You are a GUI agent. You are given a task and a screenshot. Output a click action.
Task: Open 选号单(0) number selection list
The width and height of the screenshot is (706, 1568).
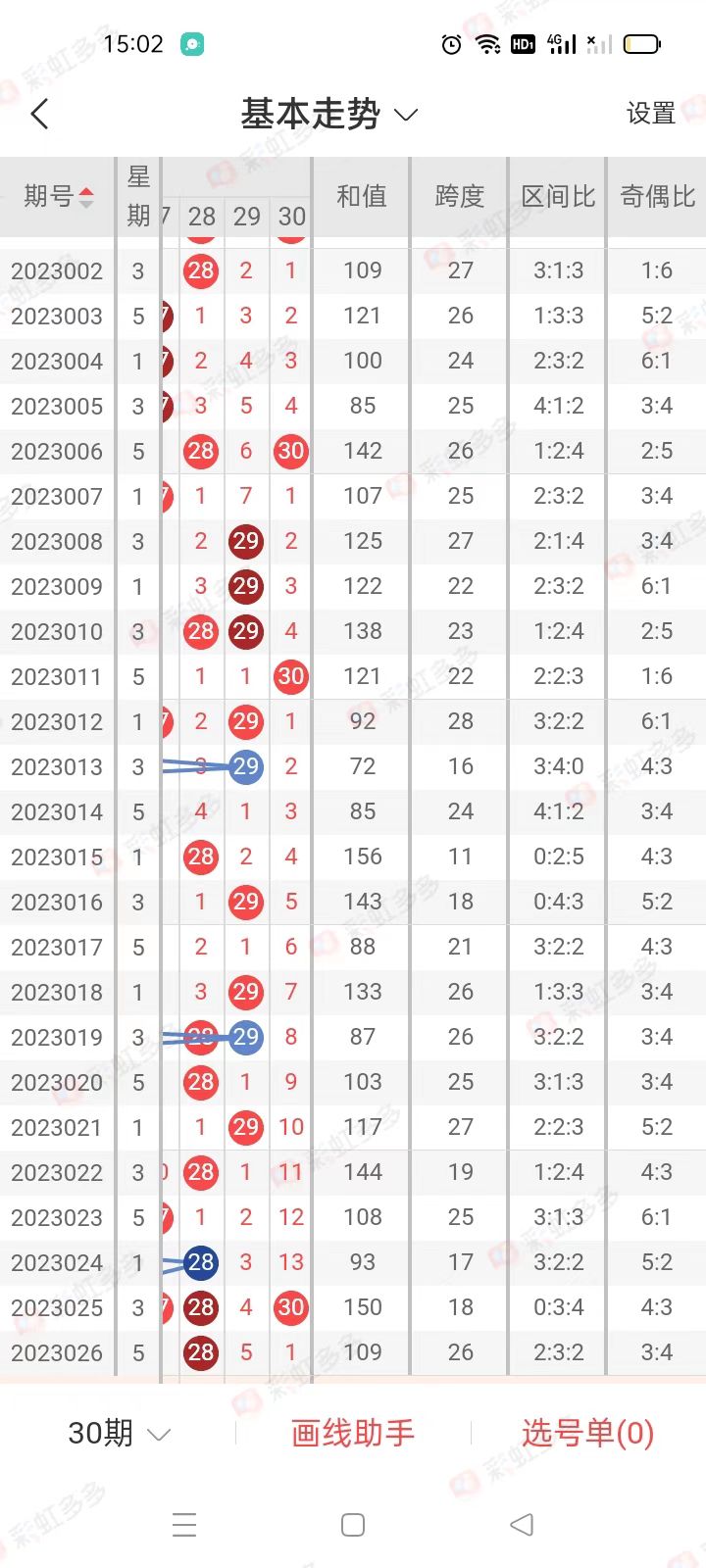587,1434
